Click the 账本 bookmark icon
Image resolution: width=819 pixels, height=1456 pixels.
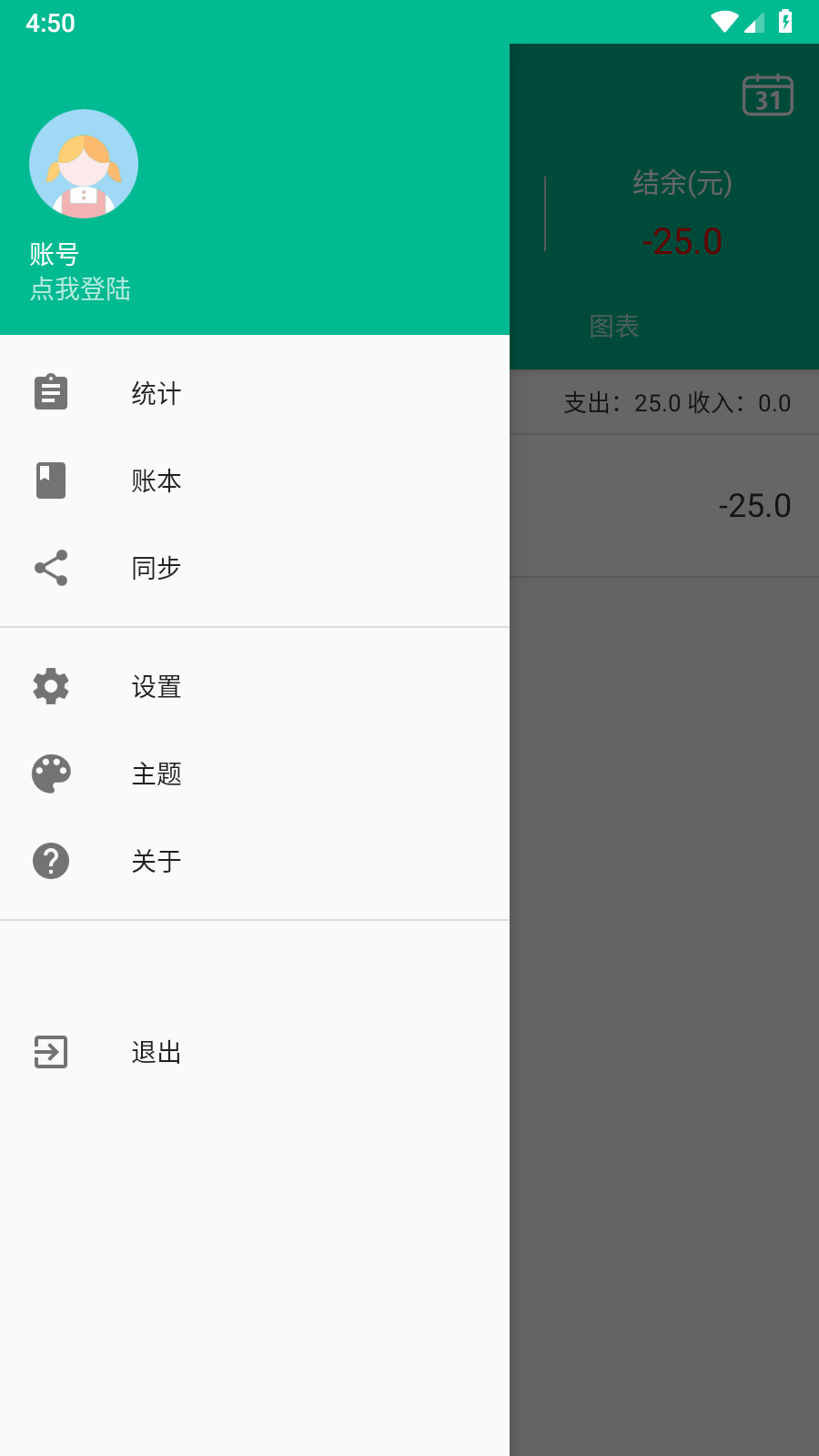50,480
